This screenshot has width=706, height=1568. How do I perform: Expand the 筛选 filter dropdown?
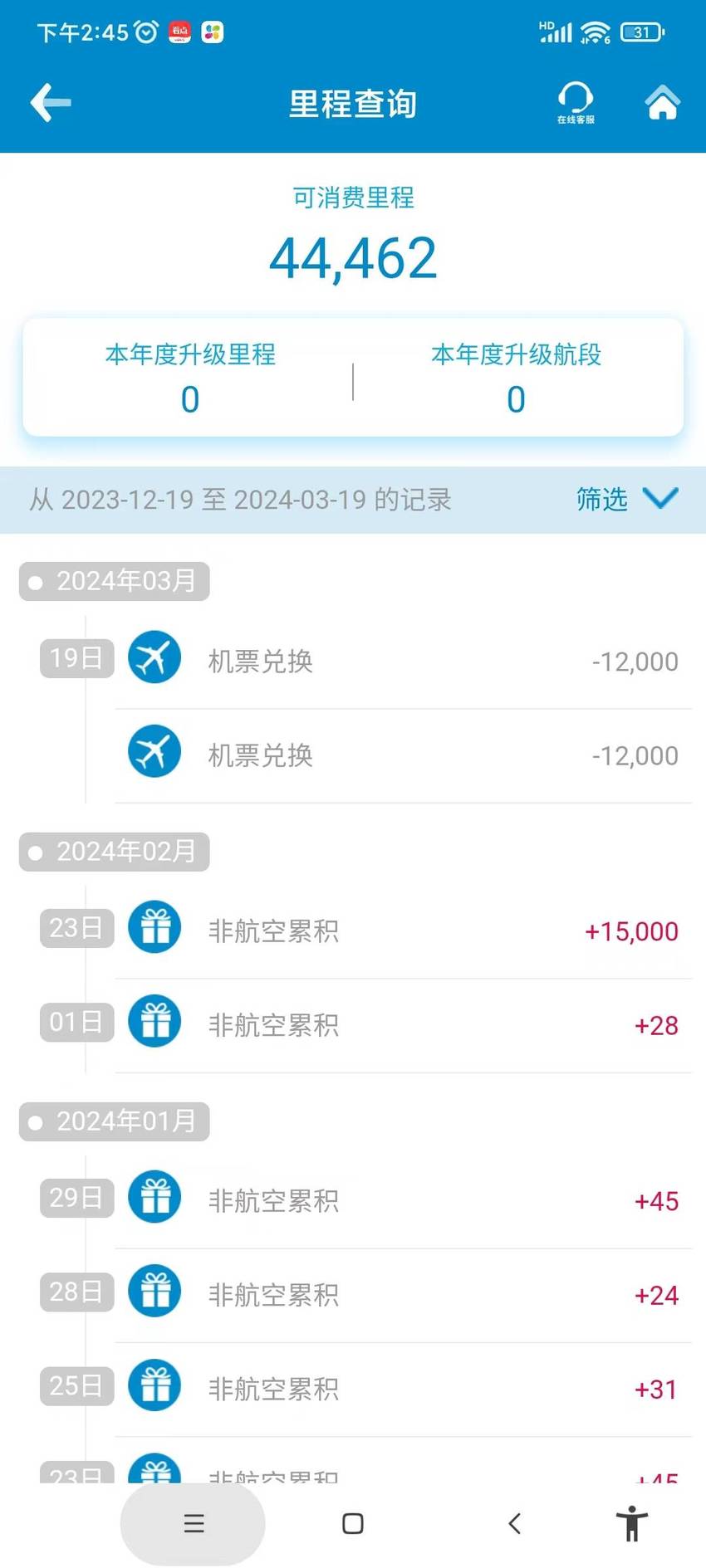627,499
